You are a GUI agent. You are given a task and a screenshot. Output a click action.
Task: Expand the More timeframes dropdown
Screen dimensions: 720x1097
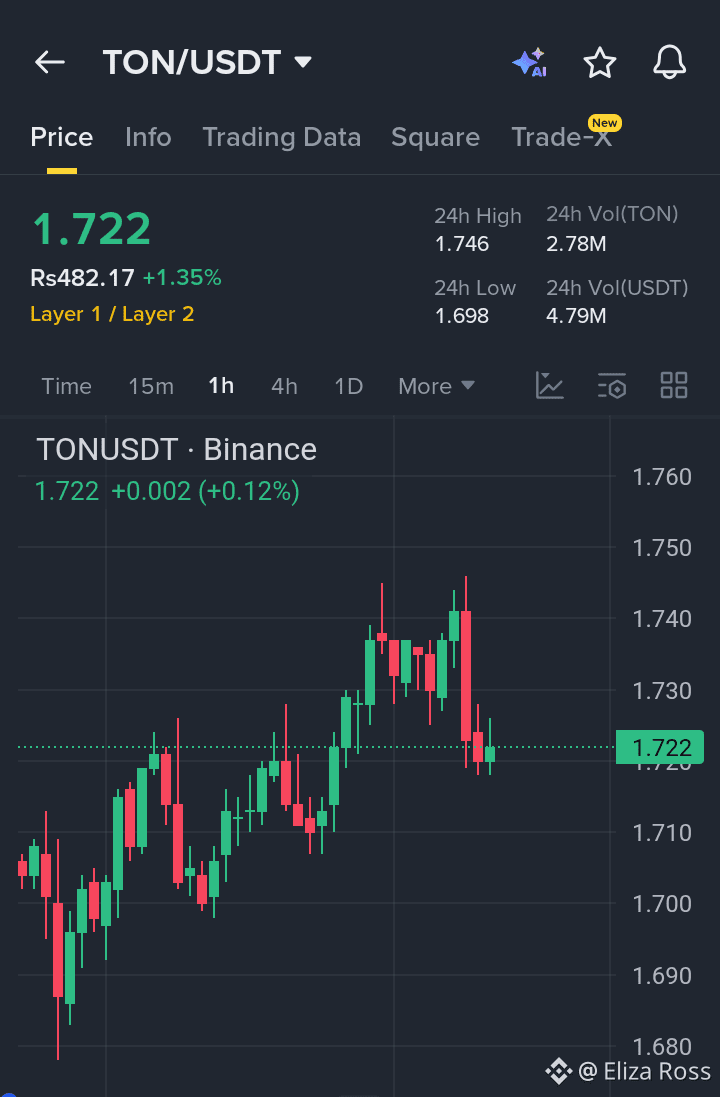click(x=436, y=385)
